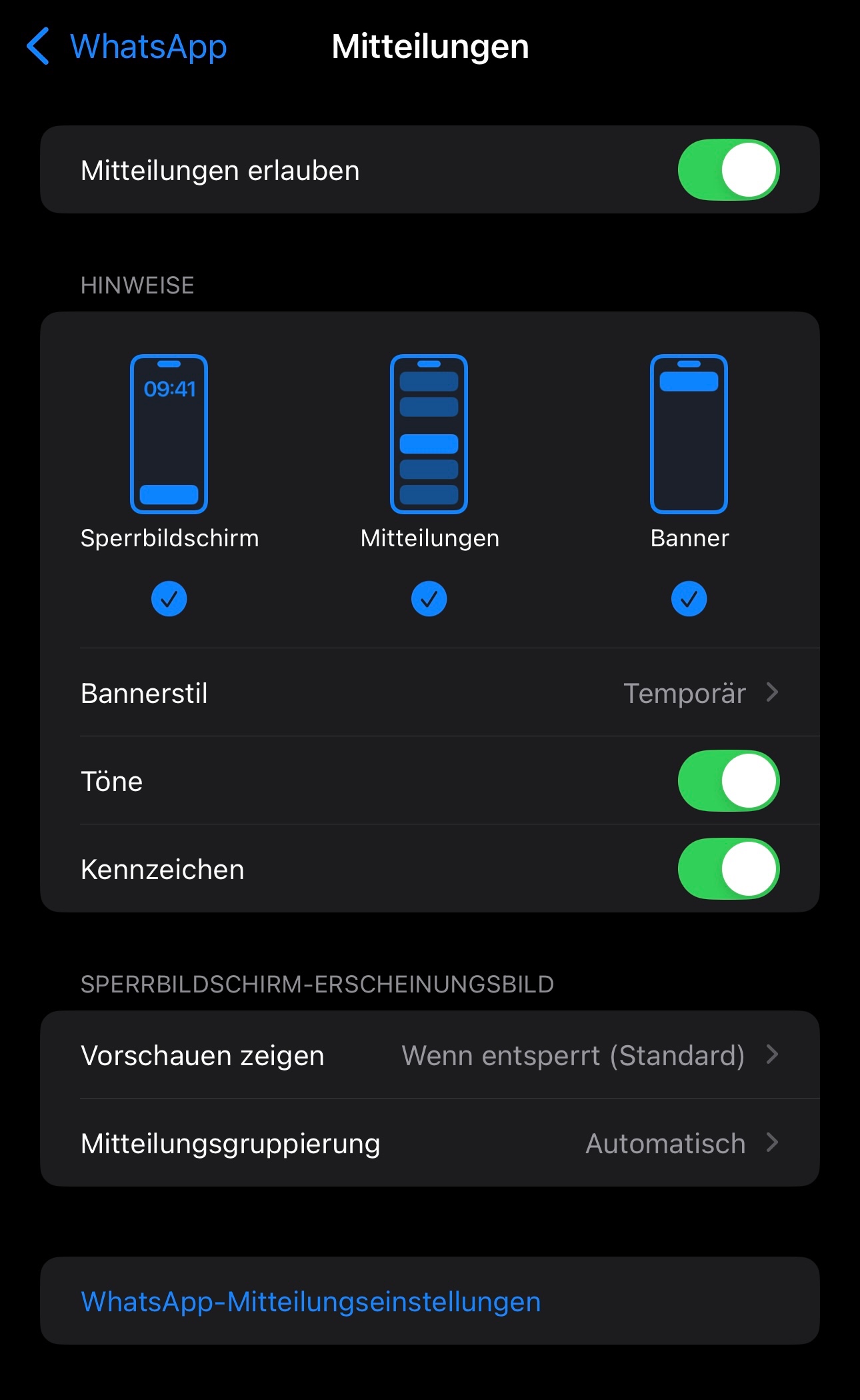The height and width of the screenshot is (1400, 860).
Task: Disable the Töne switch
Action: 728,781
